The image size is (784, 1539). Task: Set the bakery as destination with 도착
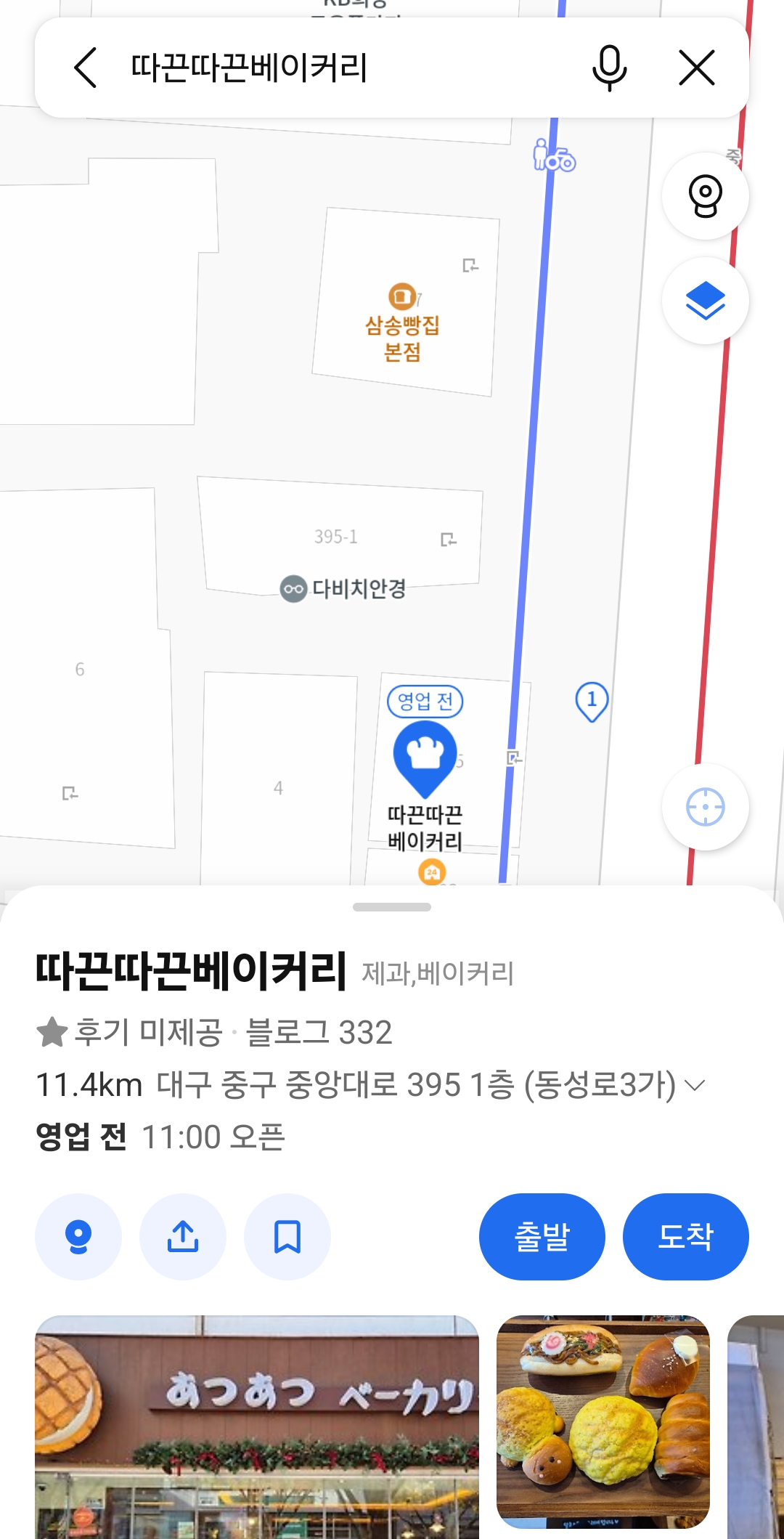(685, 1237)
